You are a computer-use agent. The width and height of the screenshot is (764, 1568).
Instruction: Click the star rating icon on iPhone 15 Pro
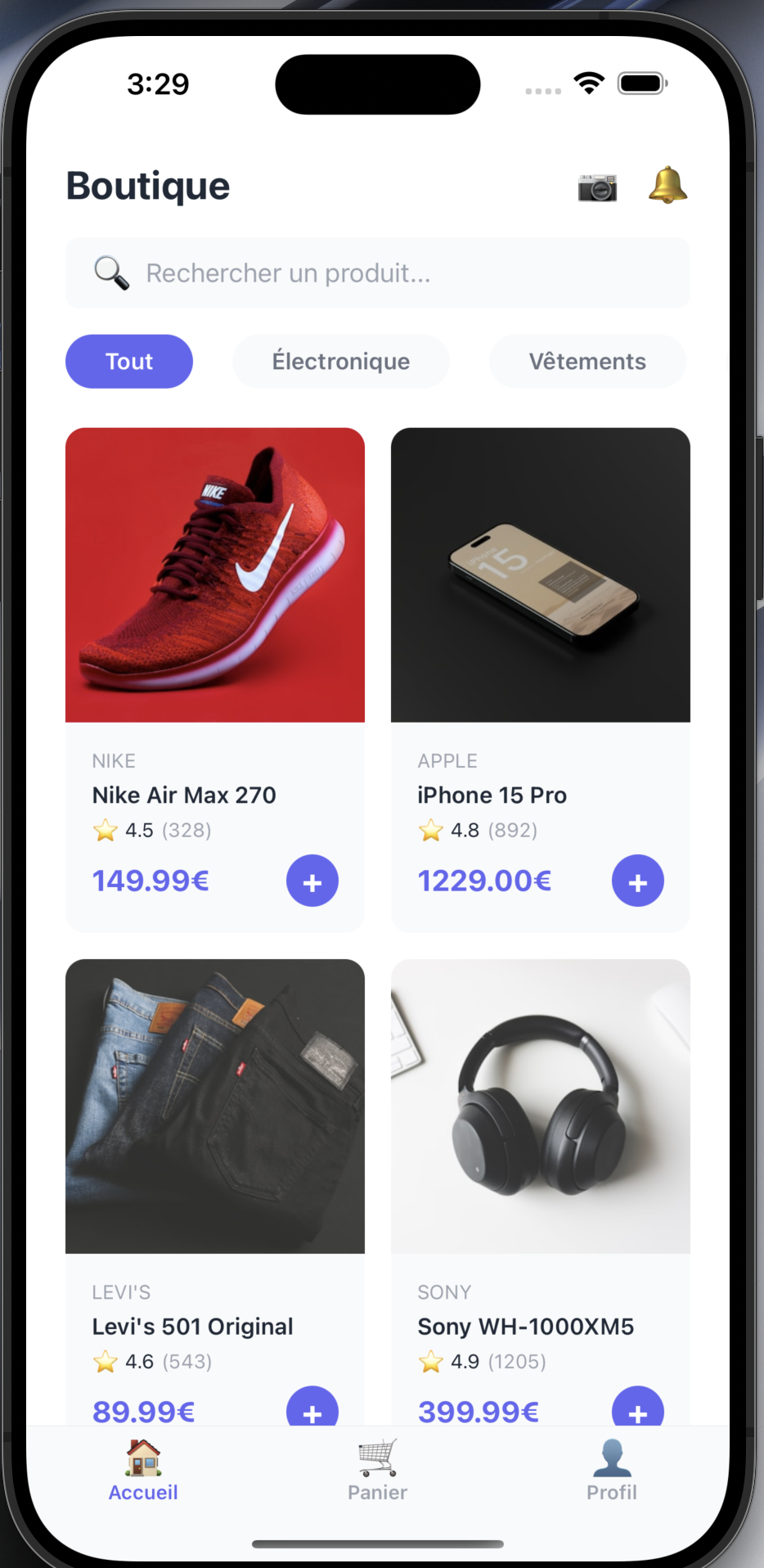point(429,830)
